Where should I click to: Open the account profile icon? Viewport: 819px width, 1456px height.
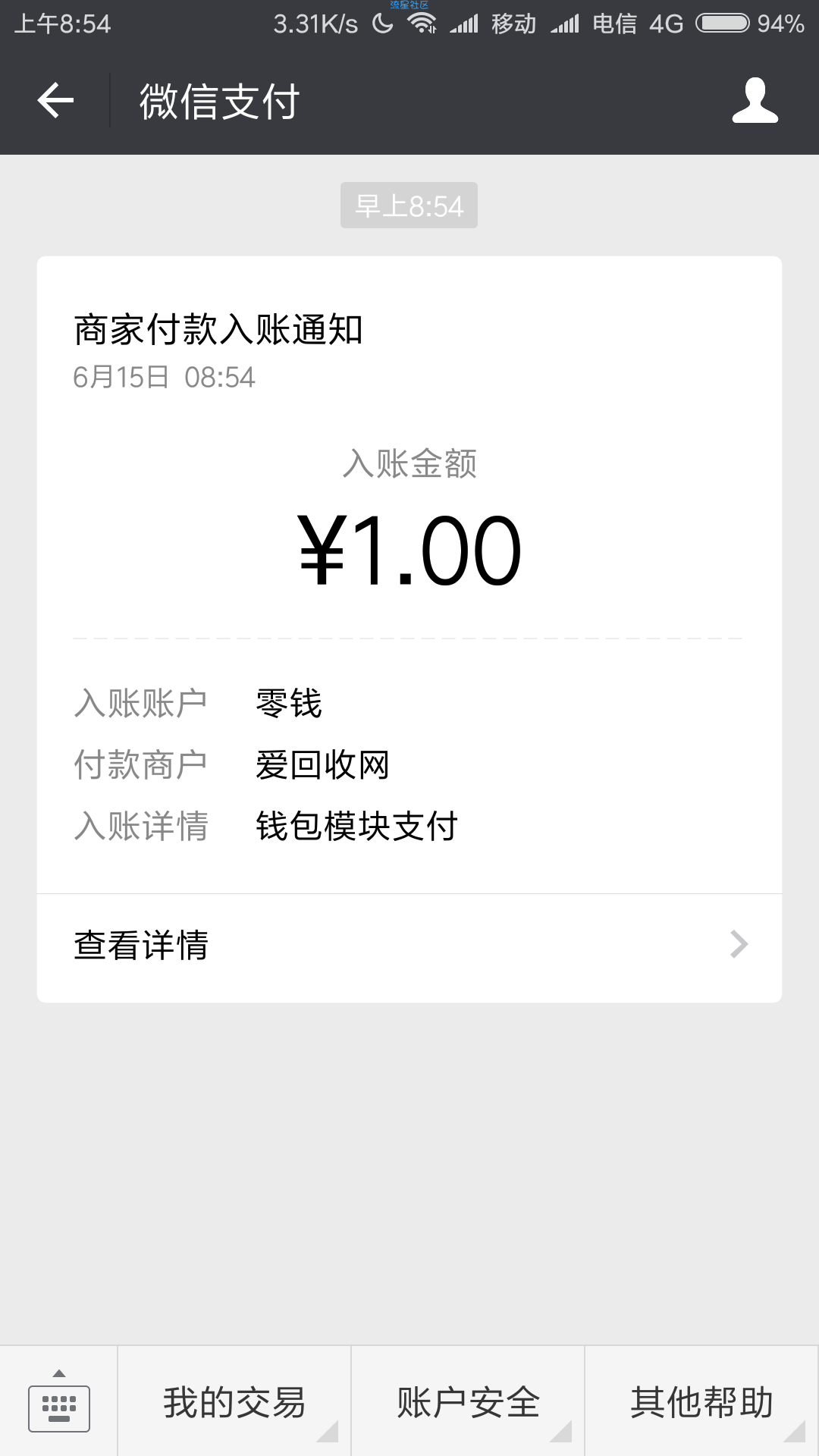coord(755,100)
